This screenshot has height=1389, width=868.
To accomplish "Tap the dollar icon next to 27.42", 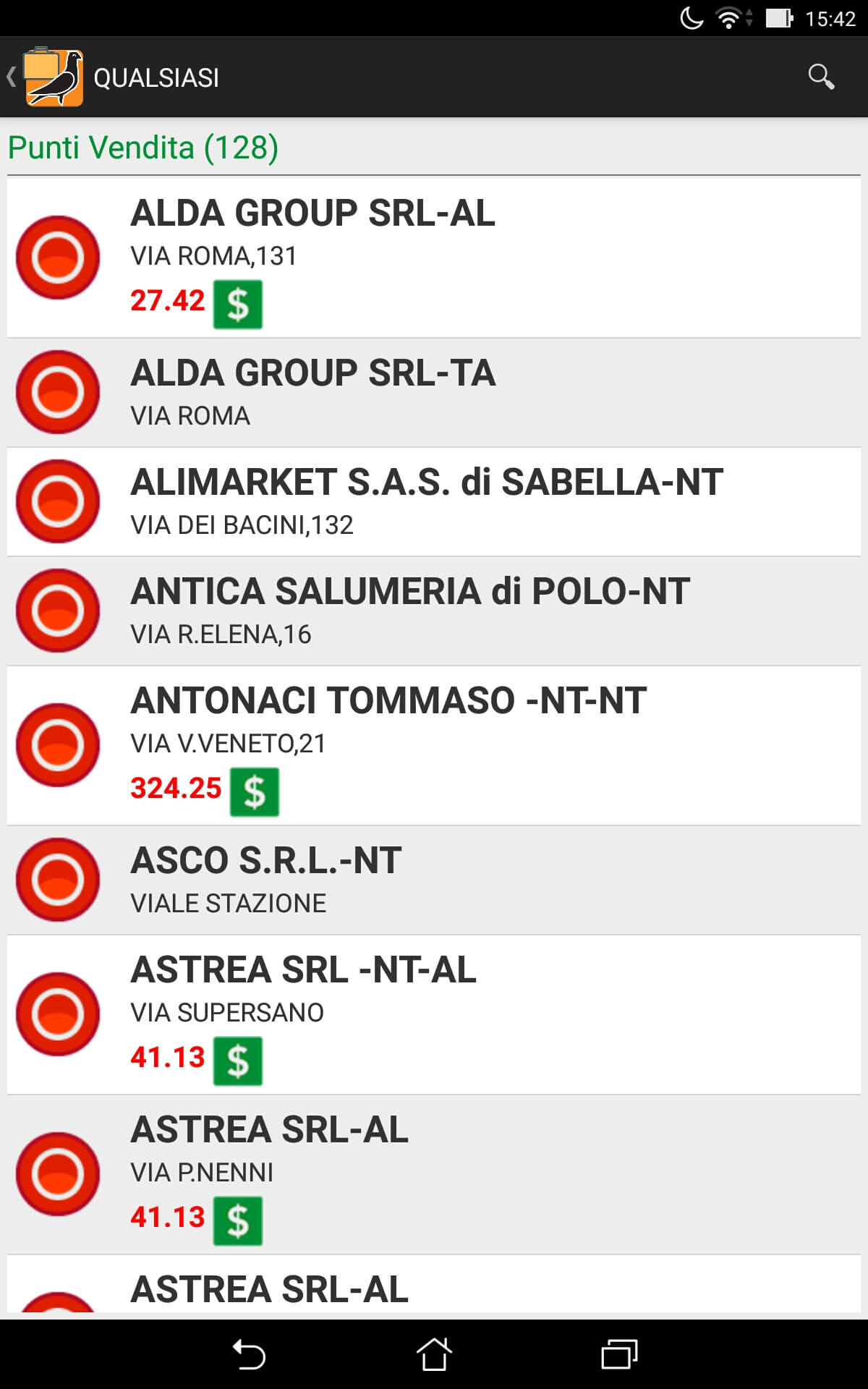I will tap(238, 305).
